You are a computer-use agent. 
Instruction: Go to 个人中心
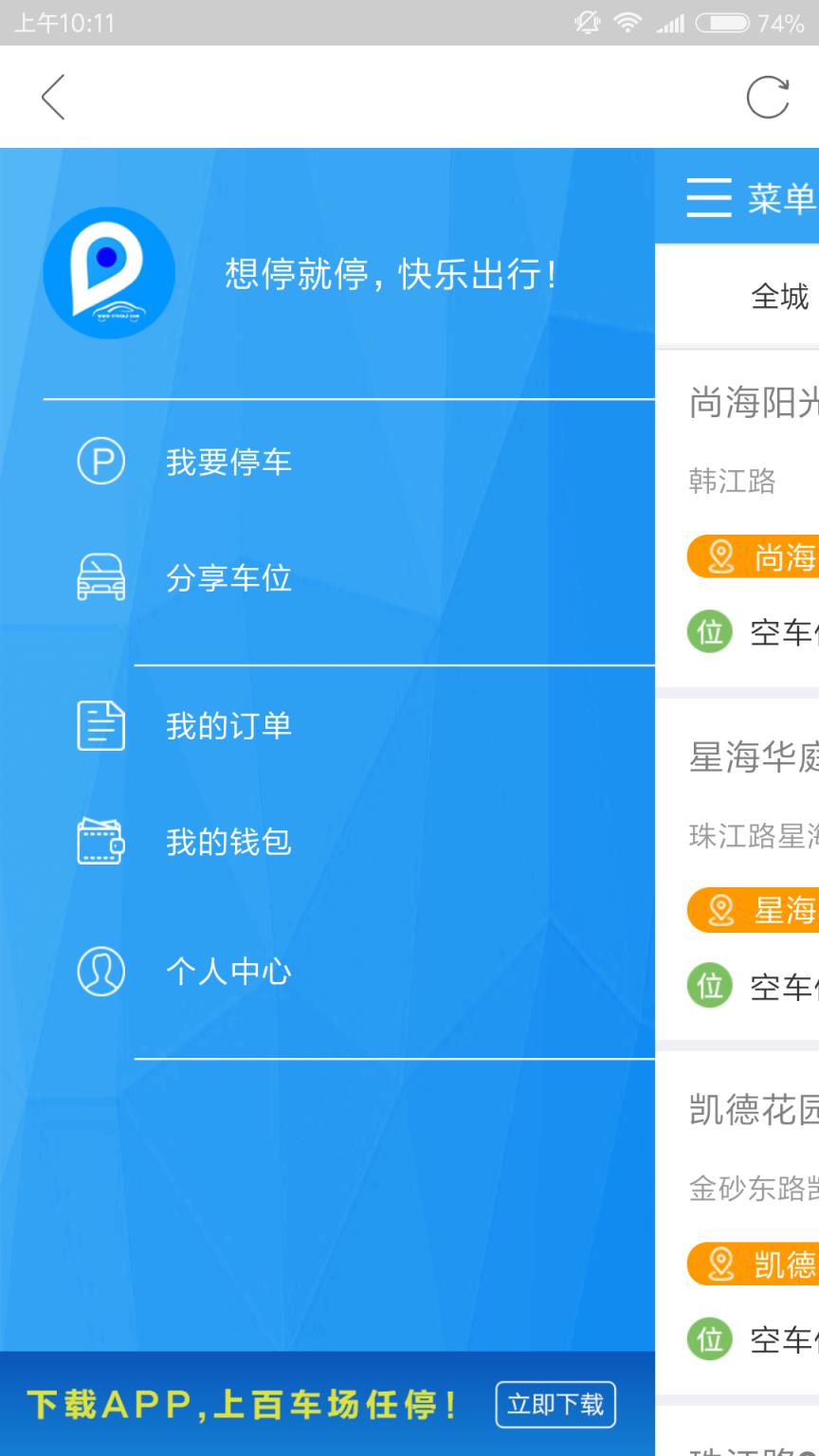pyautogui.click(x=227, y=972)
